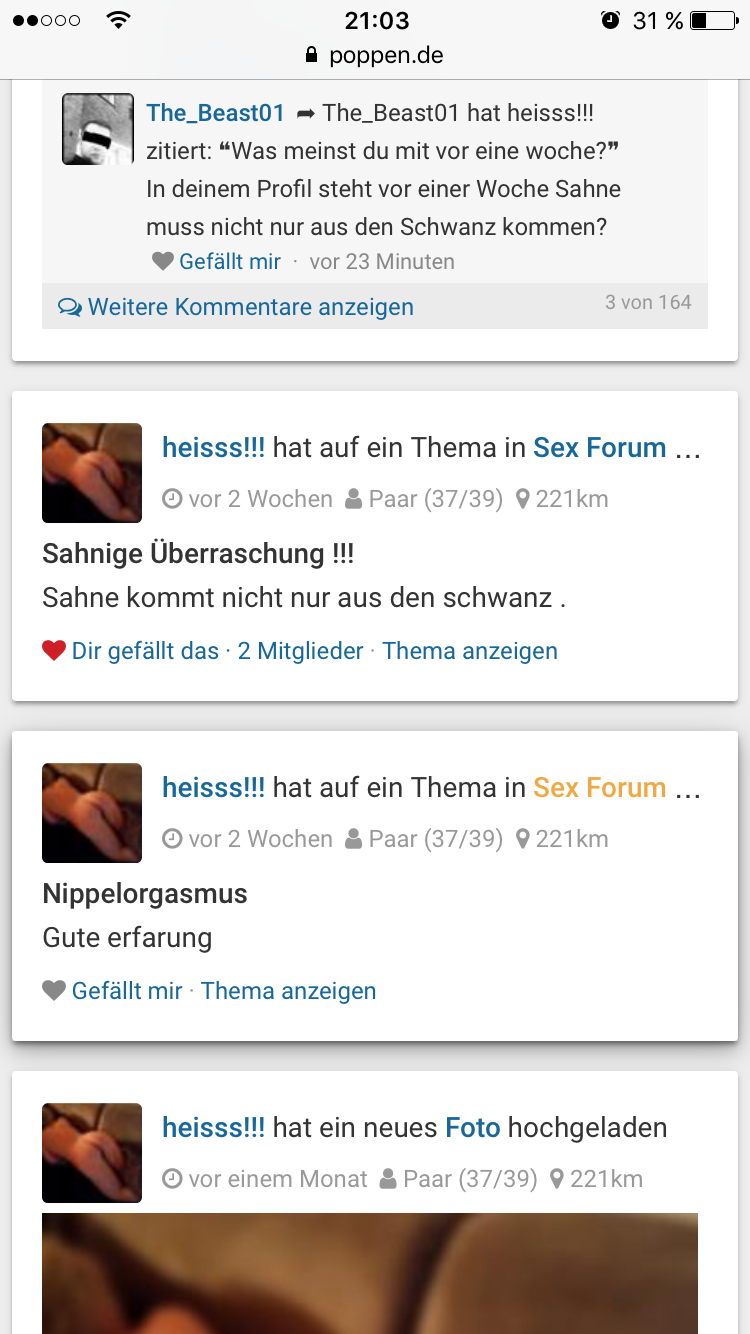Open The_Beast01's avatar thumbnail
The height and width of the screenshot is (1334, 750).
pos(98,129)
